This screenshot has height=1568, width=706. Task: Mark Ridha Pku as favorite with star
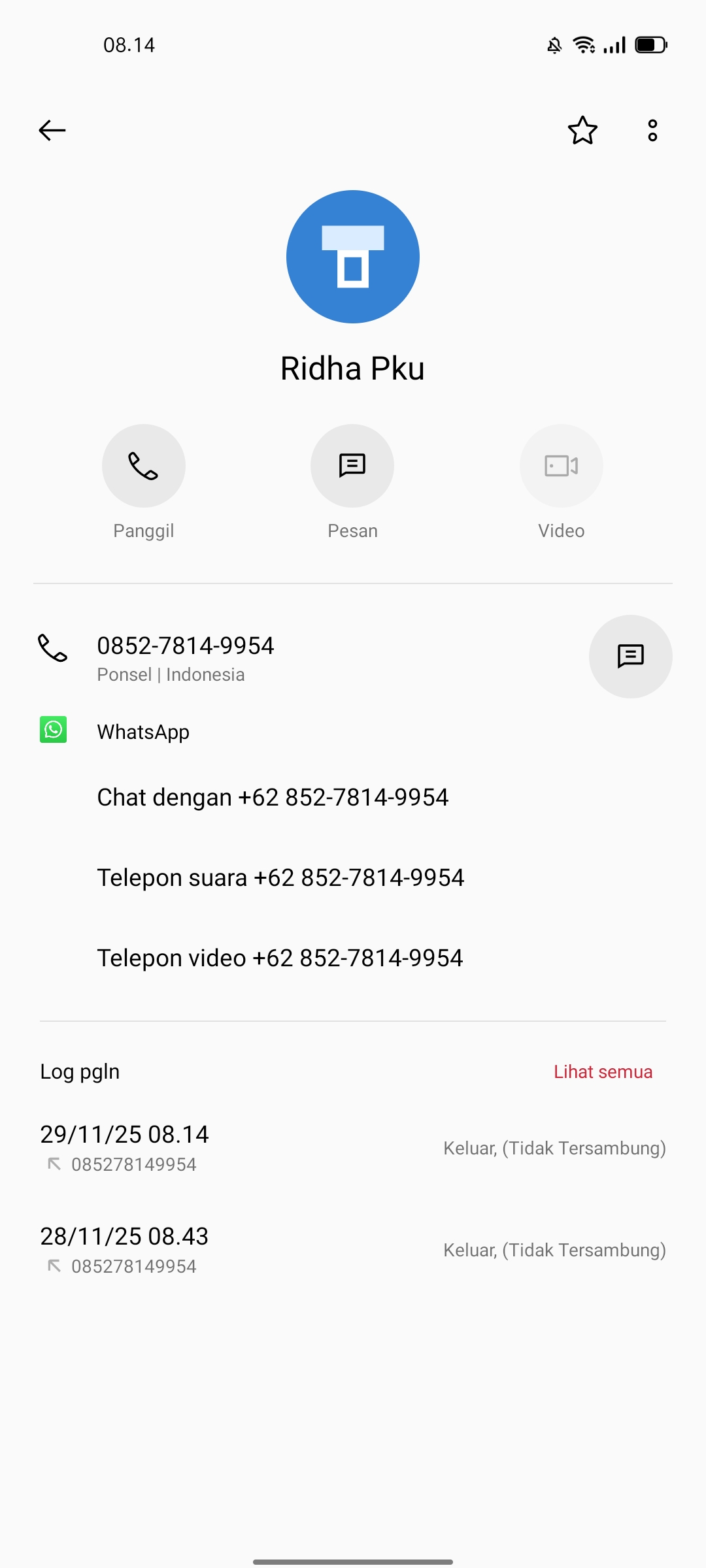click(x=582, y=131)
